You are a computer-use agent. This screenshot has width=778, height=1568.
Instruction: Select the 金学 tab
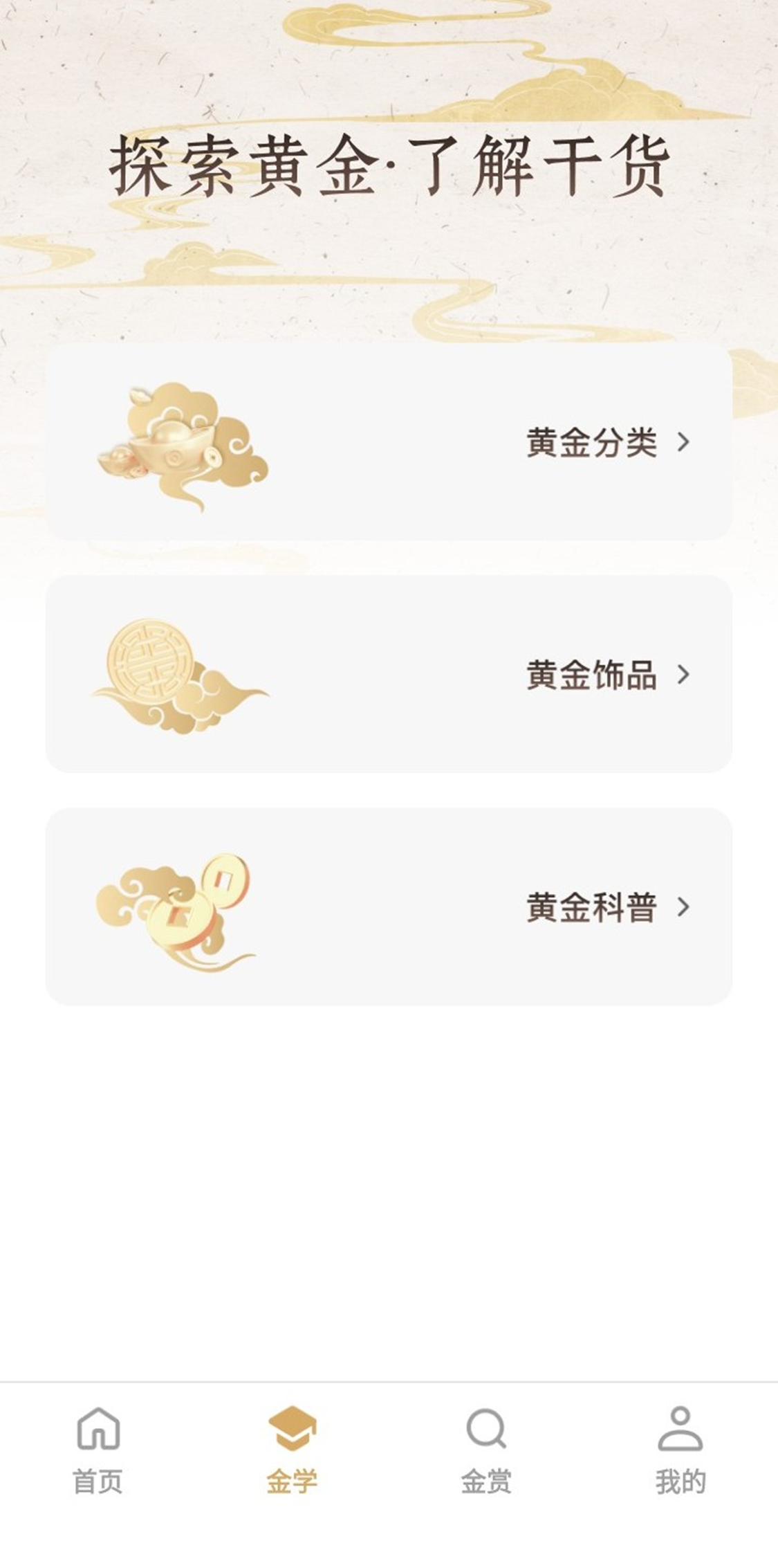coord(292,1449)
